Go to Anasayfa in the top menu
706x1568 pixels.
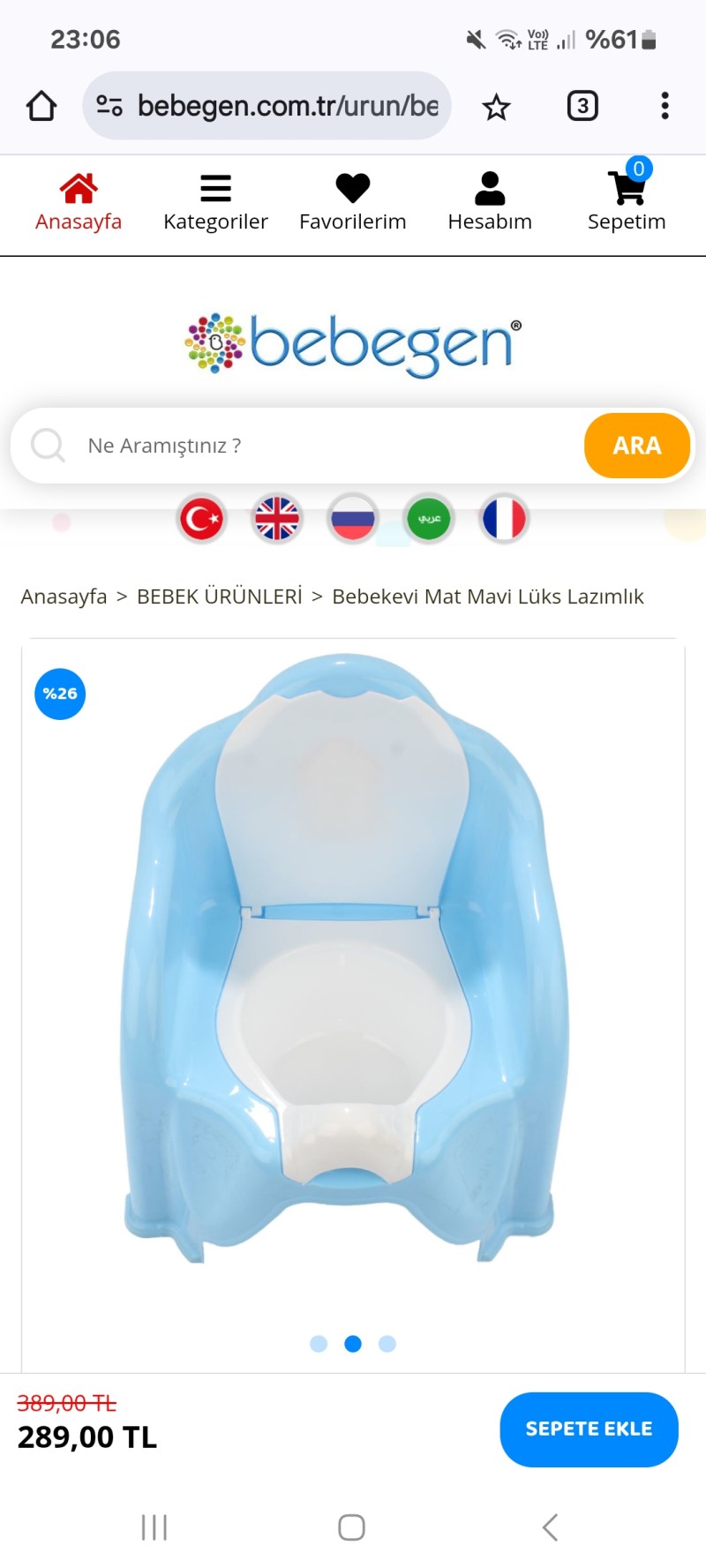coord(79,203)
